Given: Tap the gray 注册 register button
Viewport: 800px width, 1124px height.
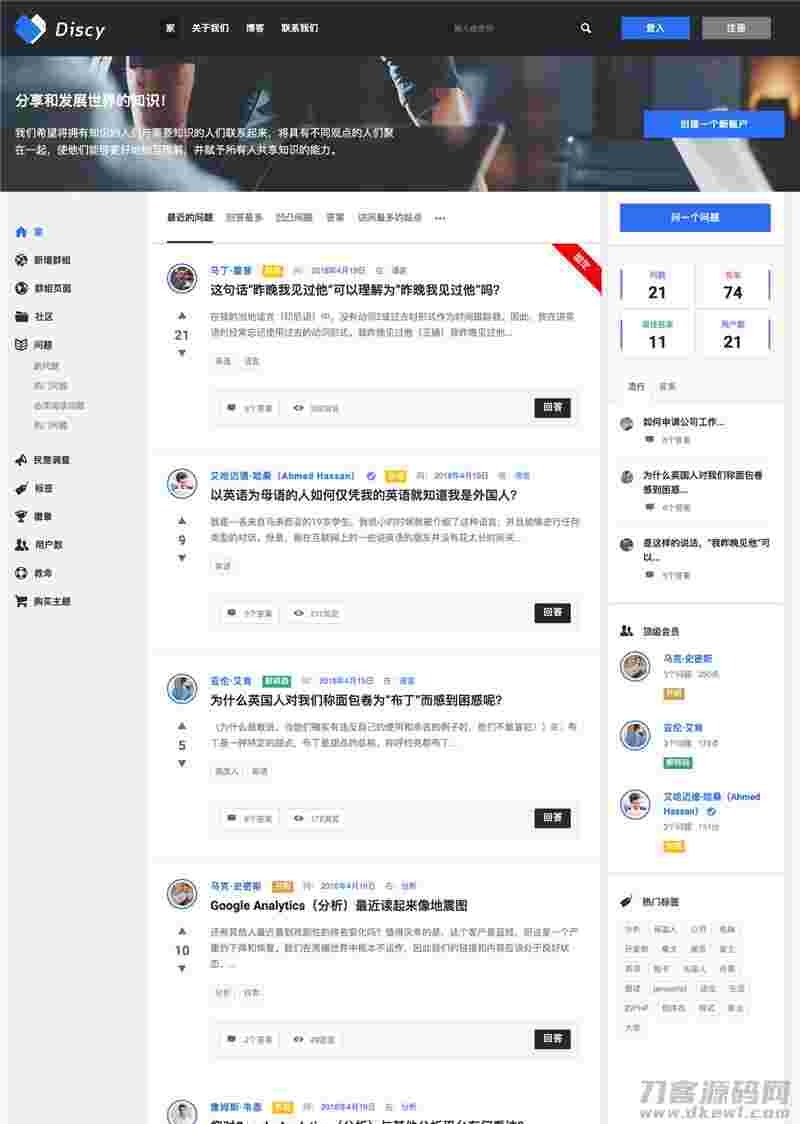Looking at the screenshot, I should tap(736, 28).
